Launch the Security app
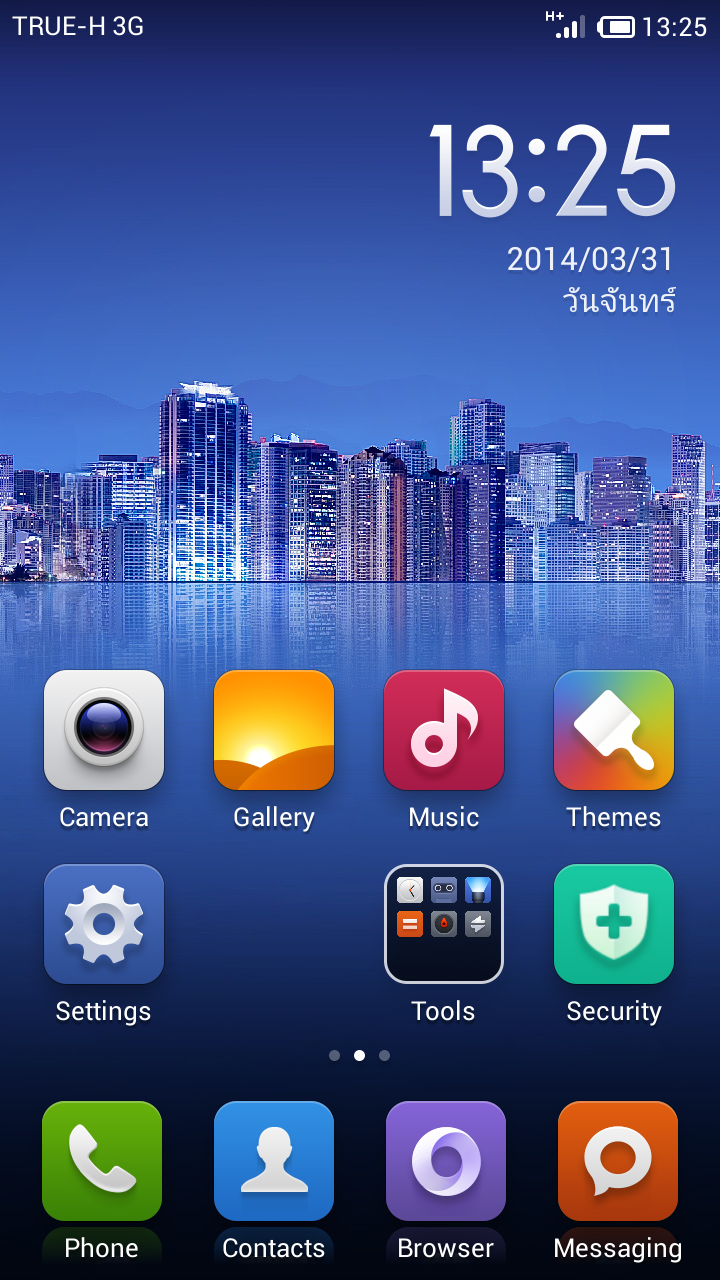The width and height of the screenshot is (720, 1280). coord(614,924)
